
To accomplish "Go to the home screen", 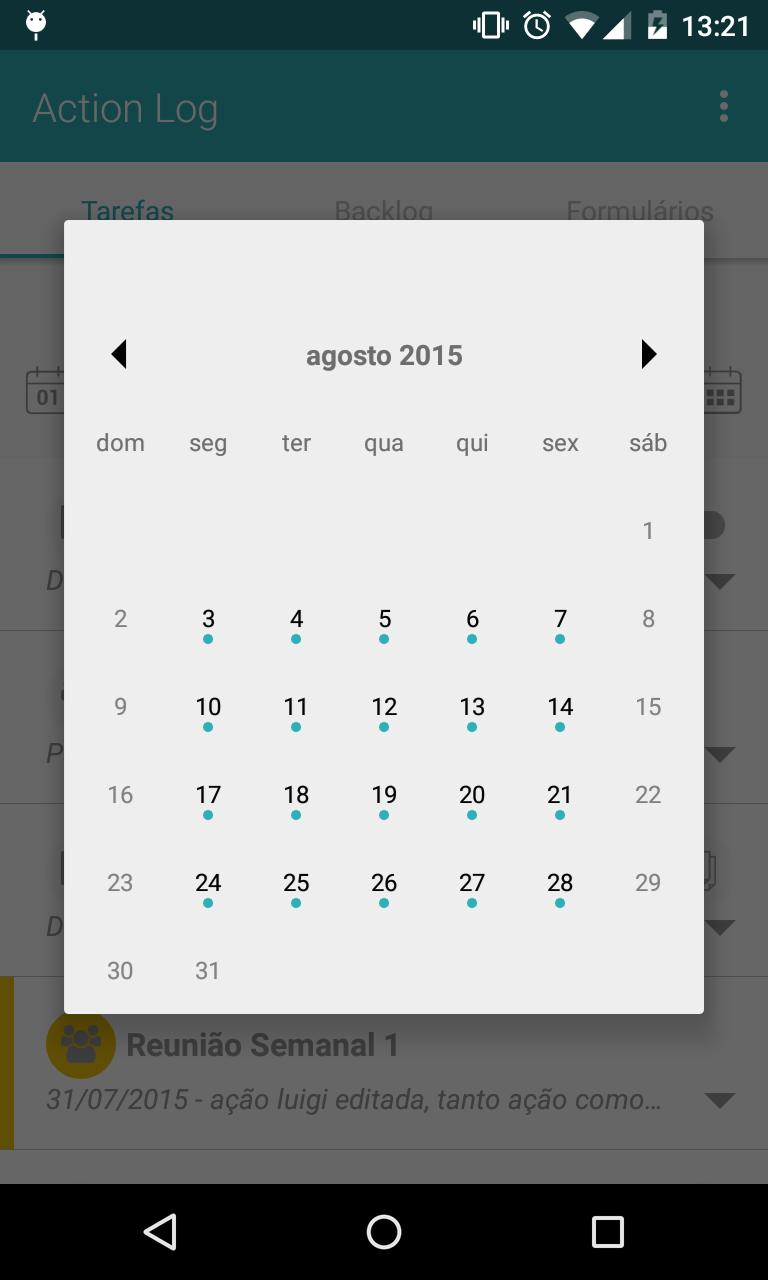I will point(384,1232).
